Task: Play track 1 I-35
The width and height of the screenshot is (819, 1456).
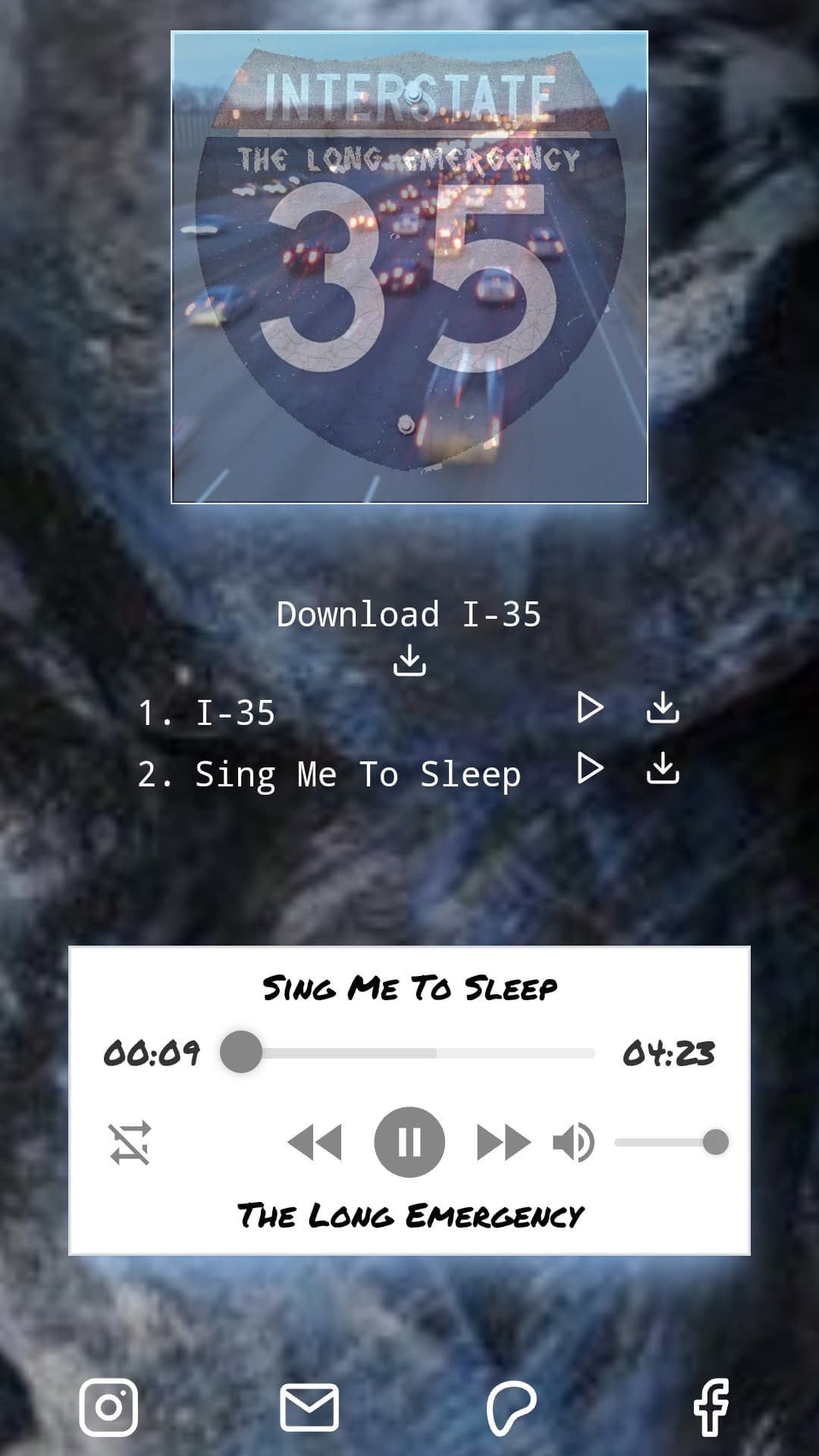Action: [x=590, y=708]
